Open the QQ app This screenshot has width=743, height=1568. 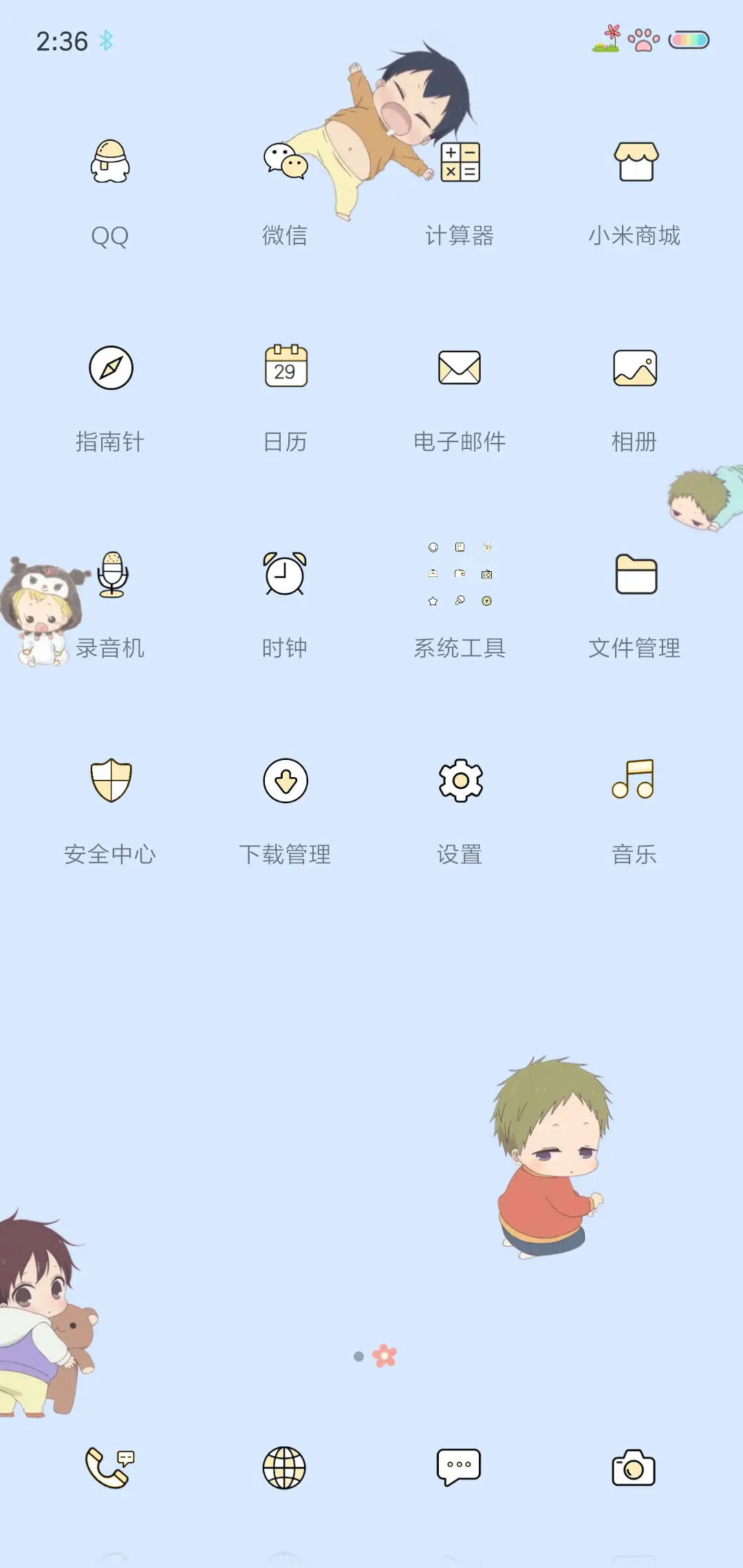click(111, 165)
